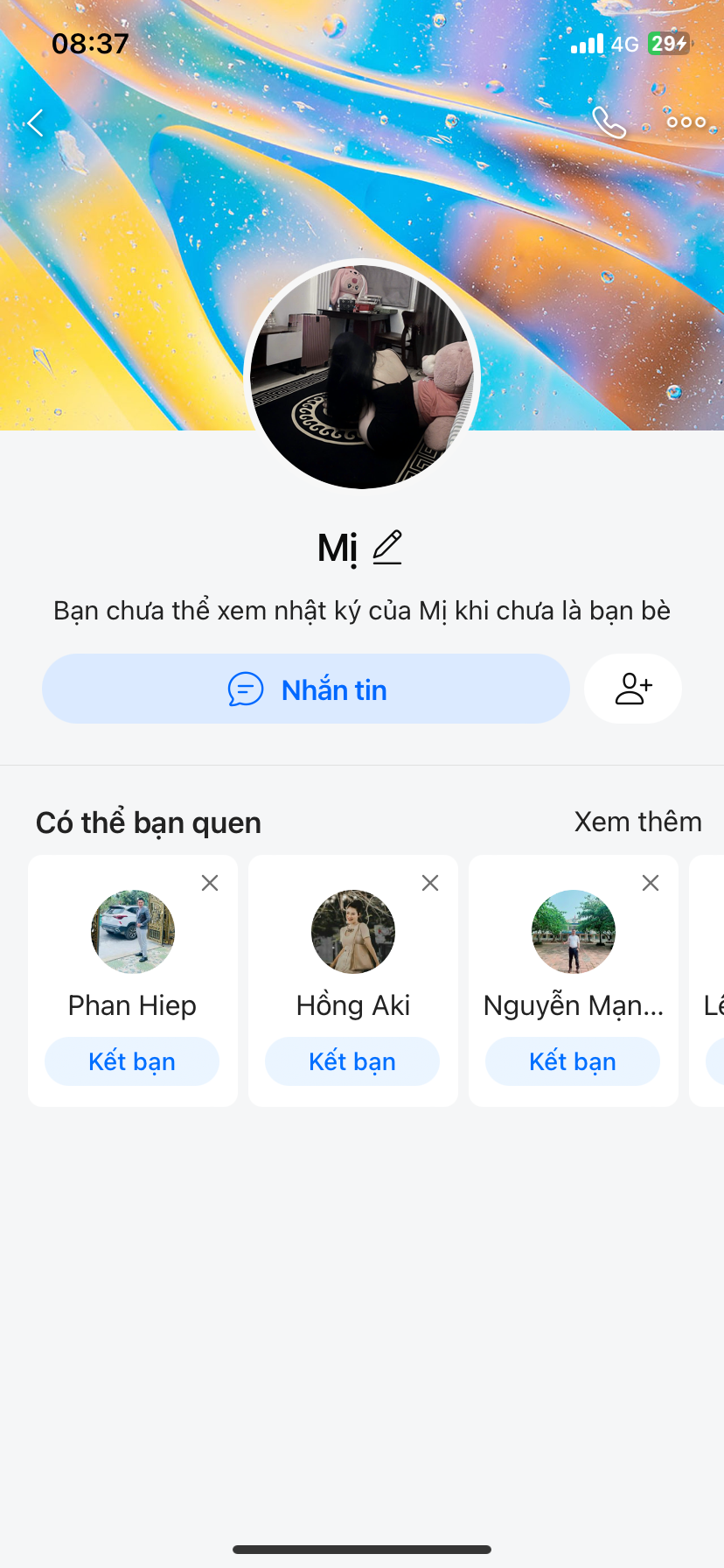View the profile photo of Nguyễn Mạn...

click(574, 932)
